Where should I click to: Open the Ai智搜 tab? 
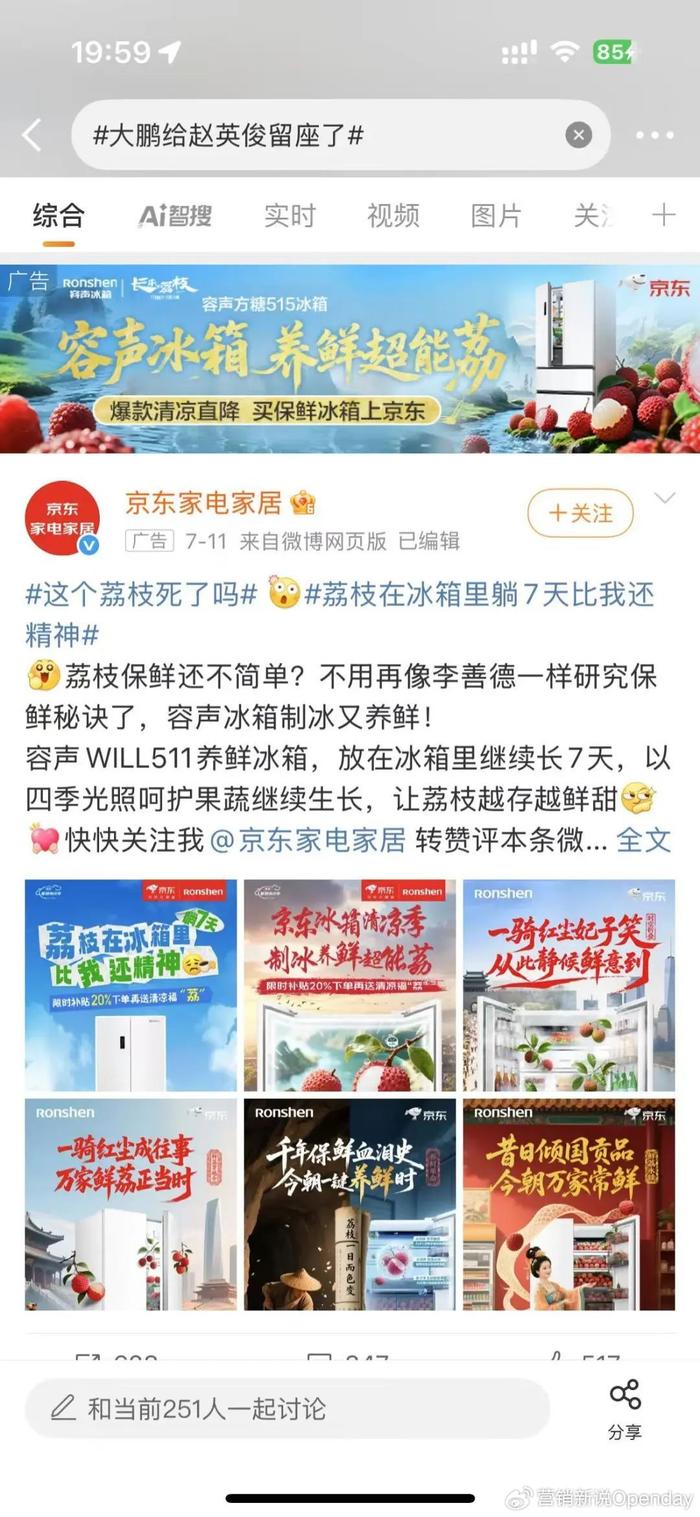(x=175, y=215)
